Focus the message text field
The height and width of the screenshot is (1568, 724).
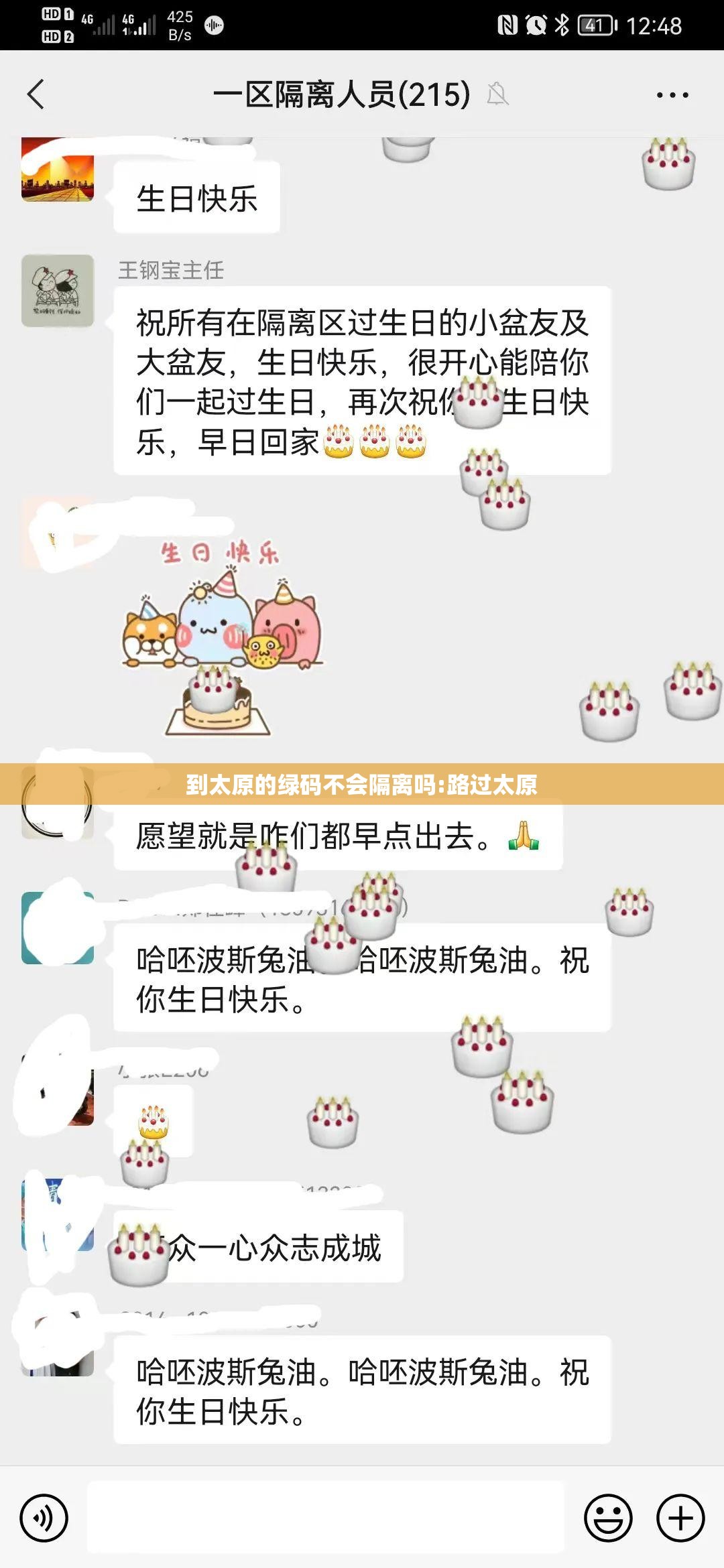coord(326,1518)
